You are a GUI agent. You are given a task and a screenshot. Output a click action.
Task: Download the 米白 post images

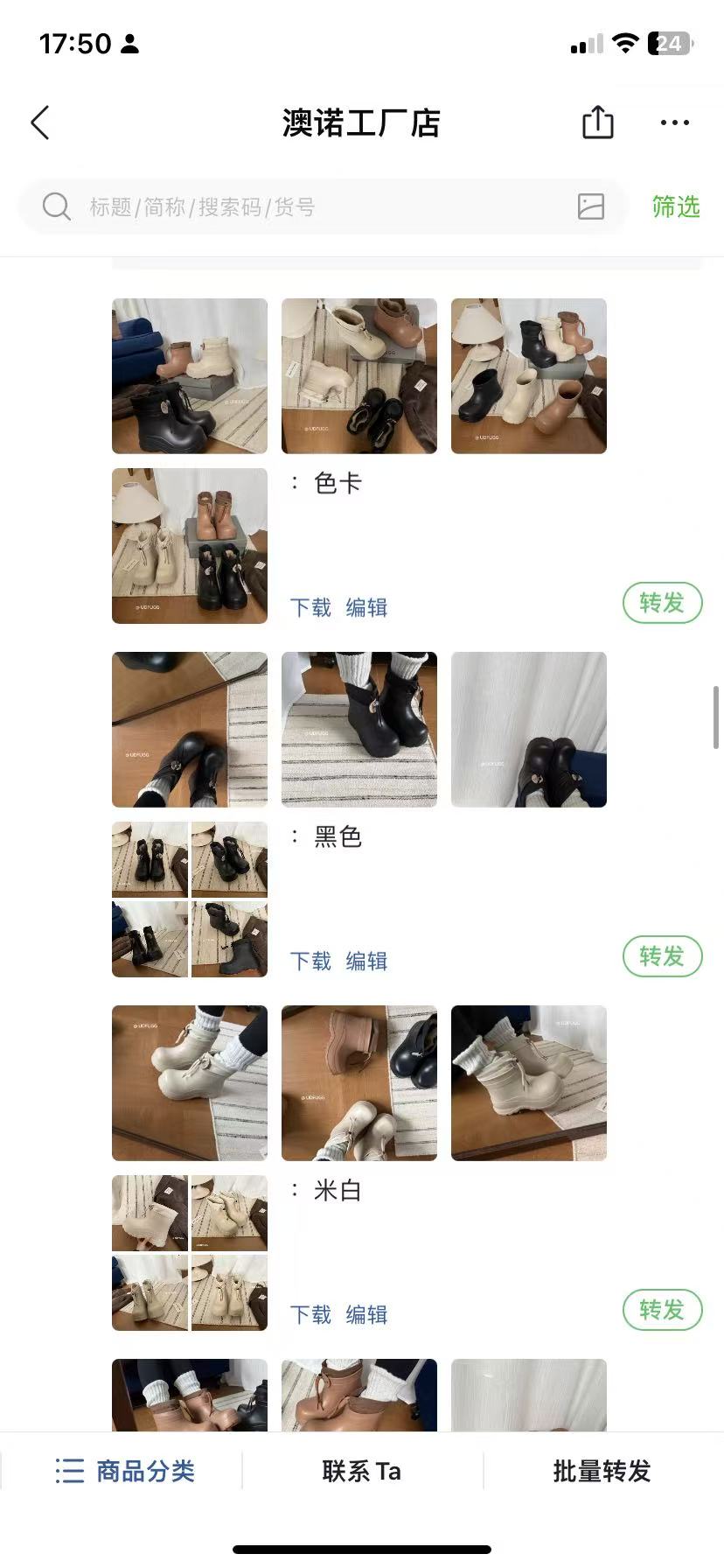310,1314
